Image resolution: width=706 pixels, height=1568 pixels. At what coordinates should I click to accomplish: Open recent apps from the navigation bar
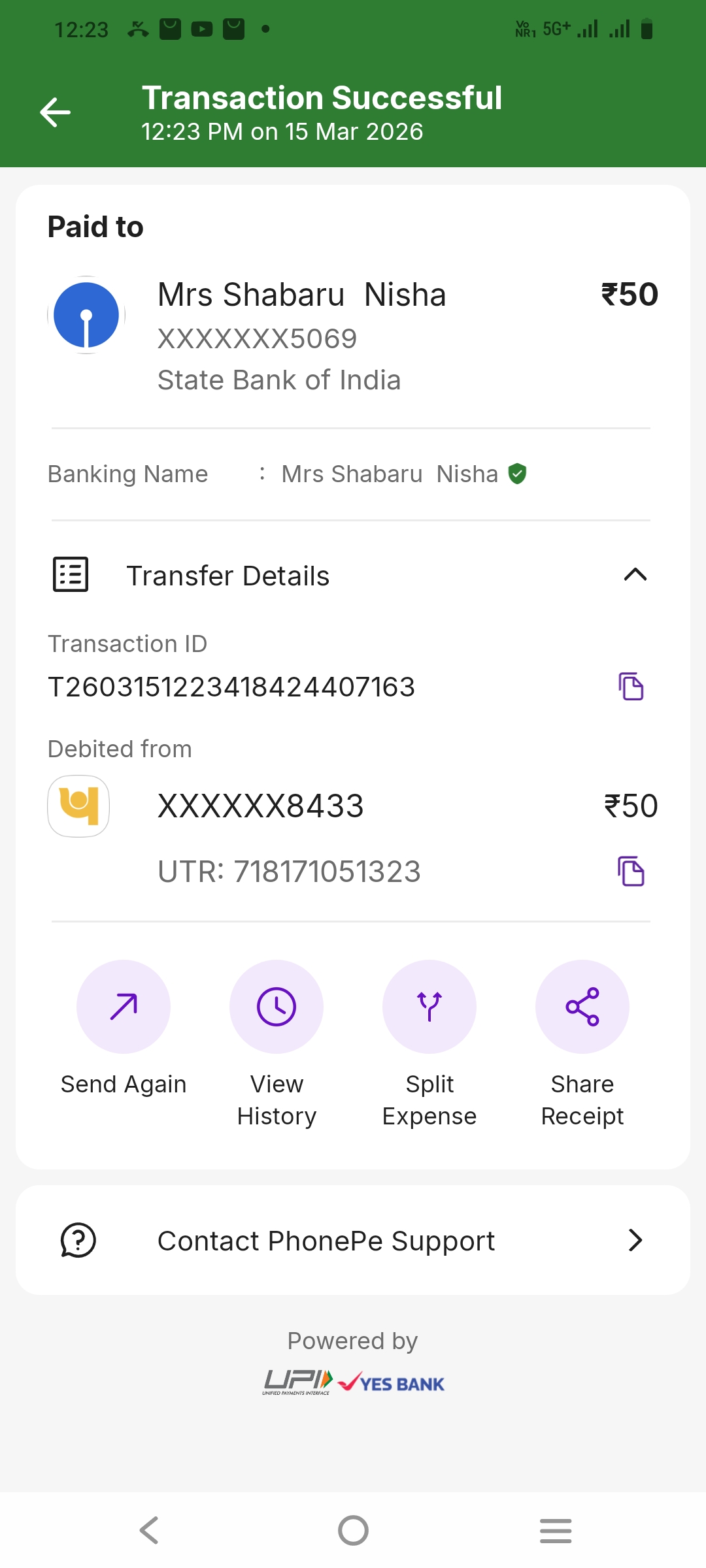pos(556,1530)
